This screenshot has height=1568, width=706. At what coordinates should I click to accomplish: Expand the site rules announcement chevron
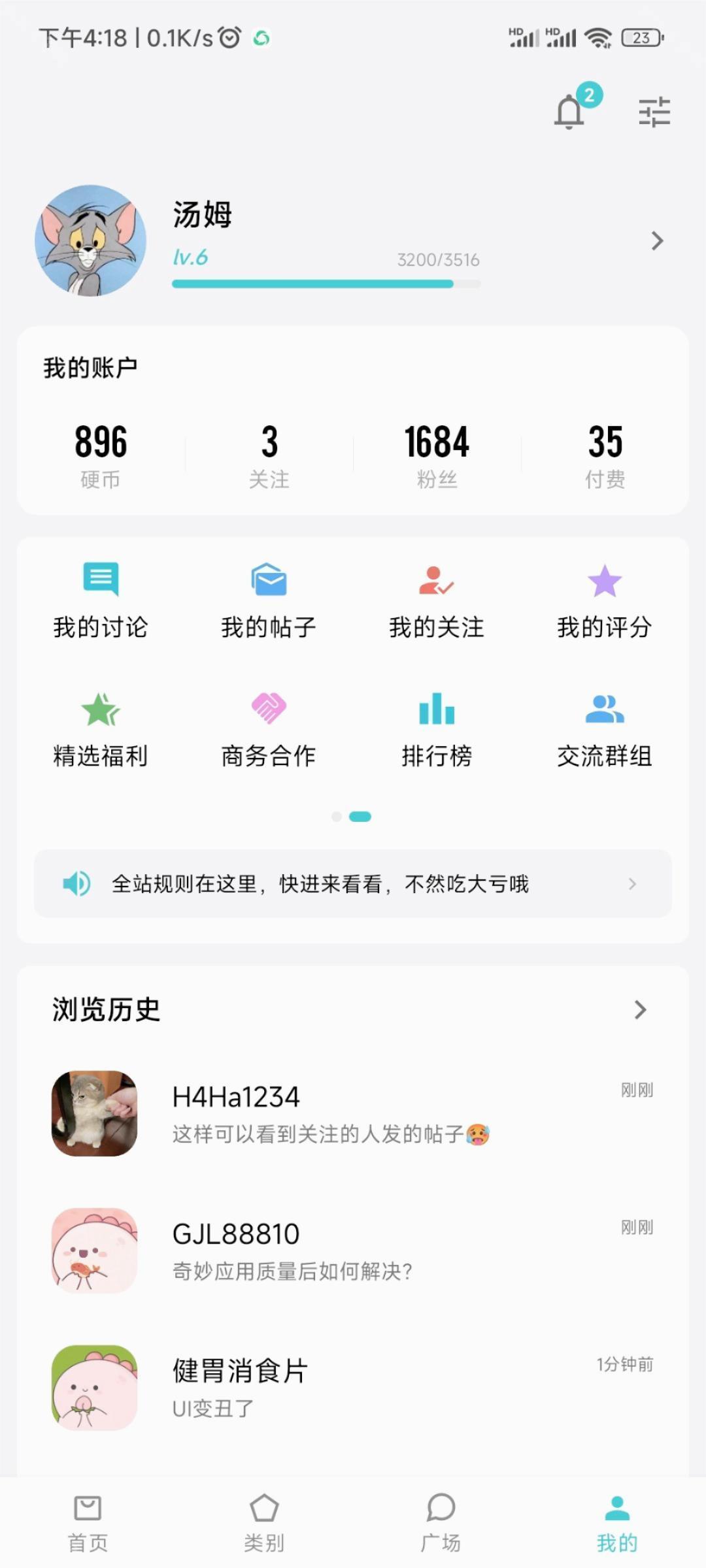(x=631, y=883)
